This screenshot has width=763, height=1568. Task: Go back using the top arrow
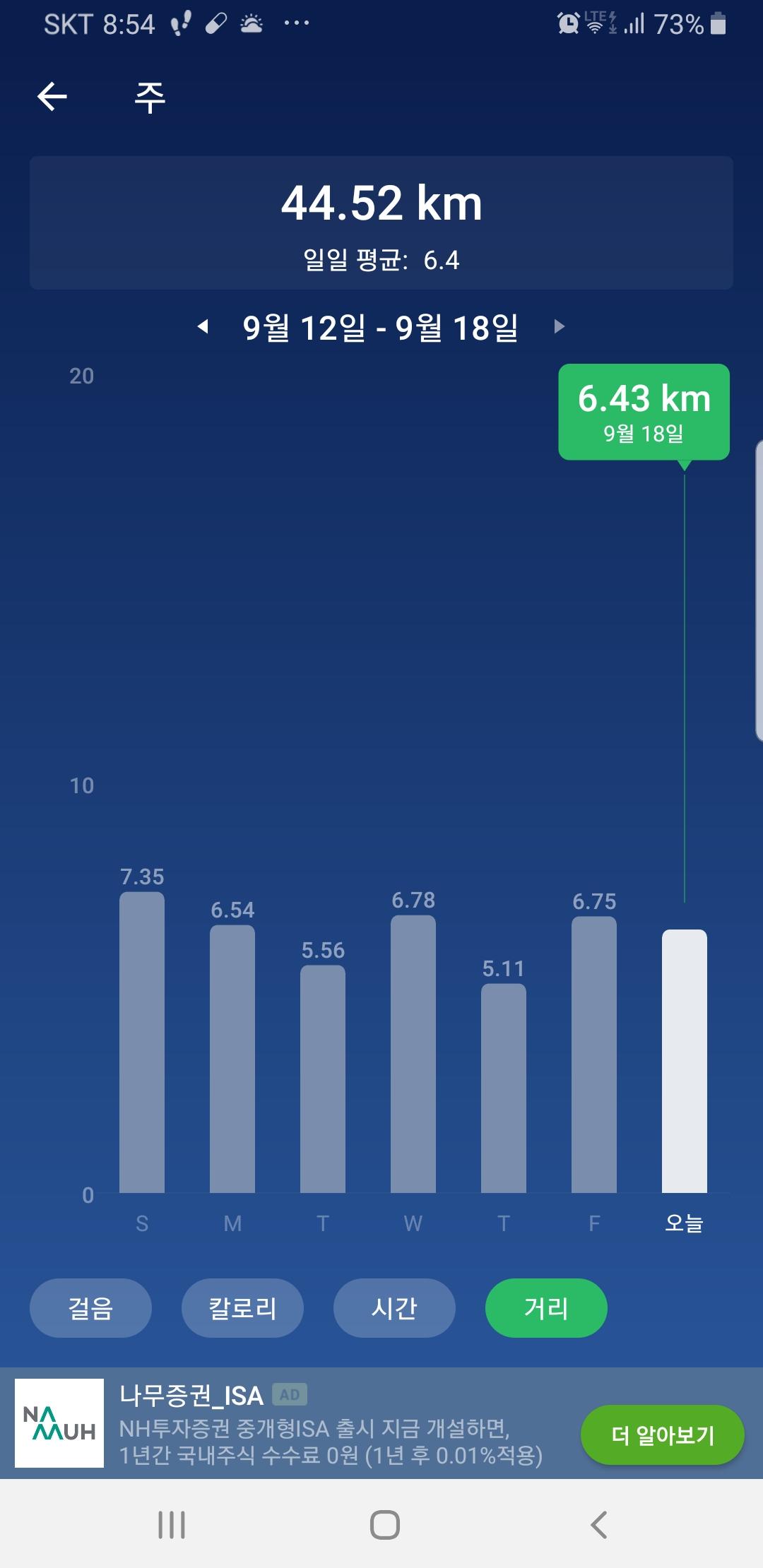point(52,97)
